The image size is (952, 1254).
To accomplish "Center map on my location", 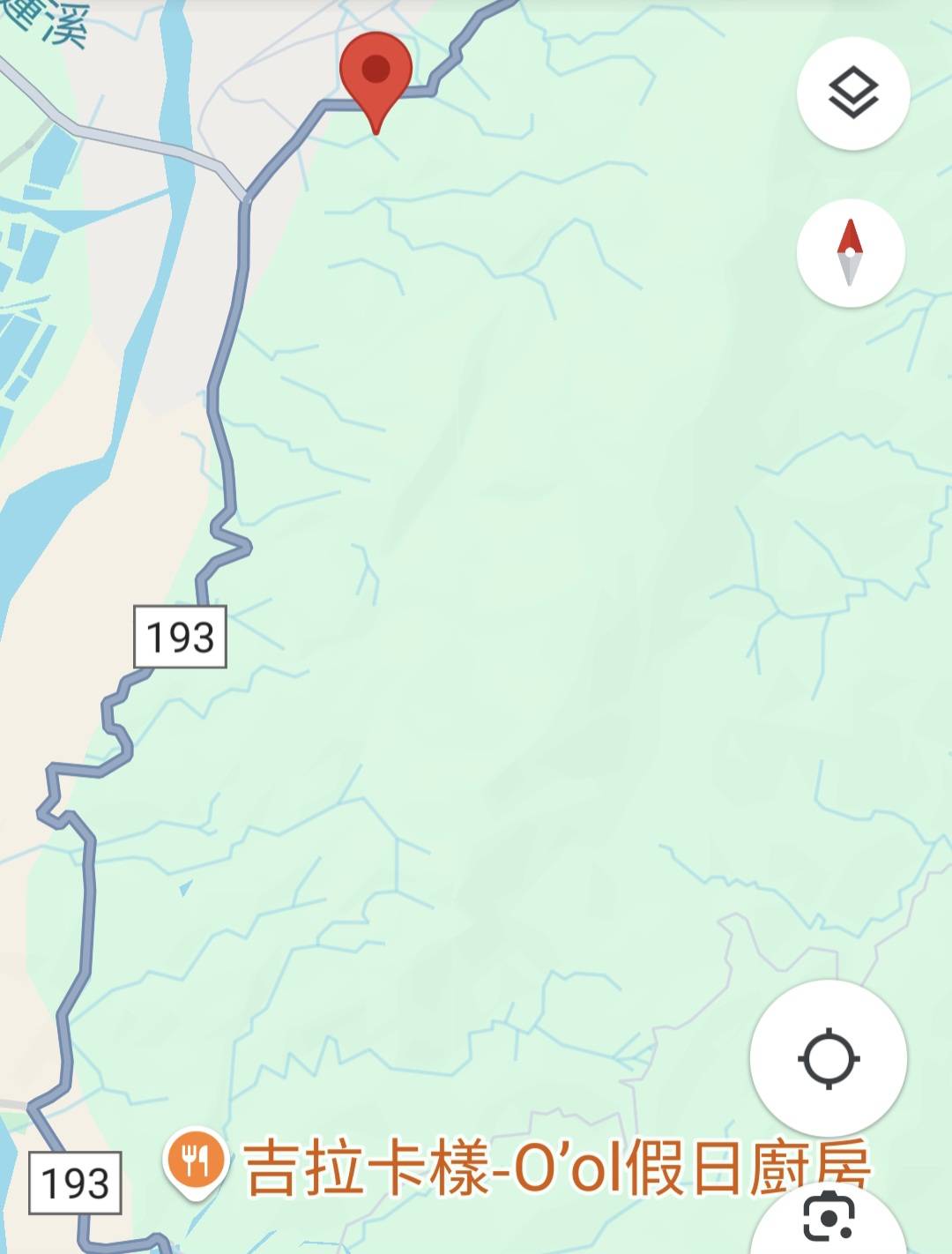I will (x=828, y=1057).
